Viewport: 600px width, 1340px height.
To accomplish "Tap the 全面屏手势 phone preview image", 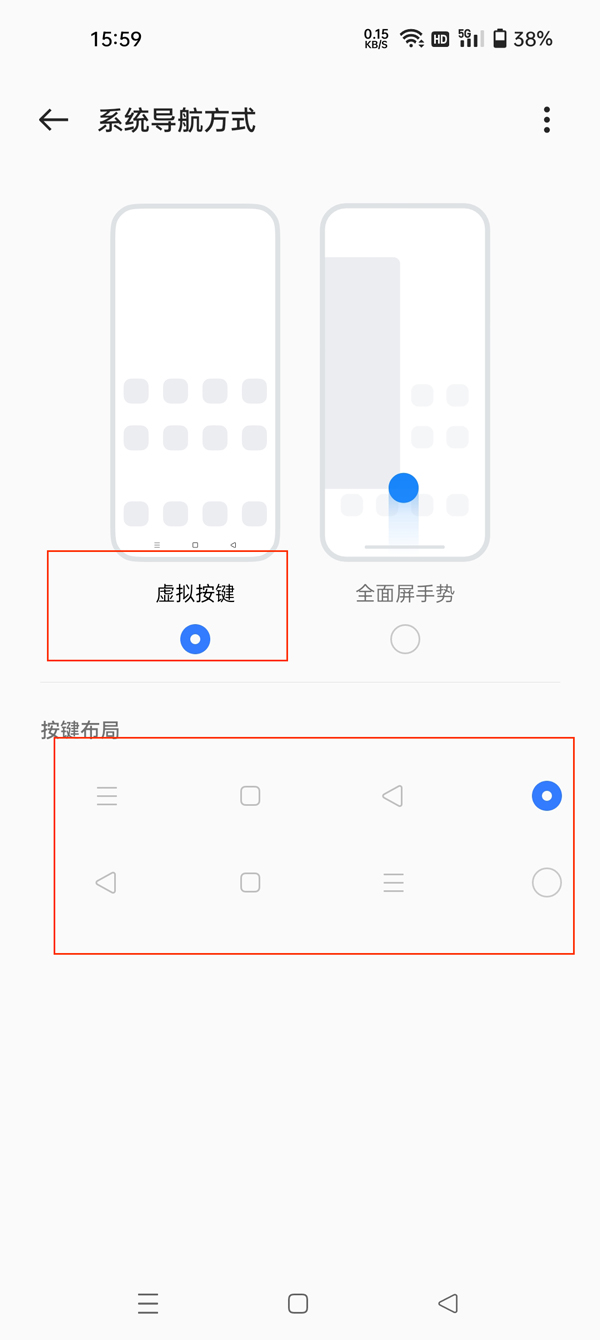I will (405, 382).
